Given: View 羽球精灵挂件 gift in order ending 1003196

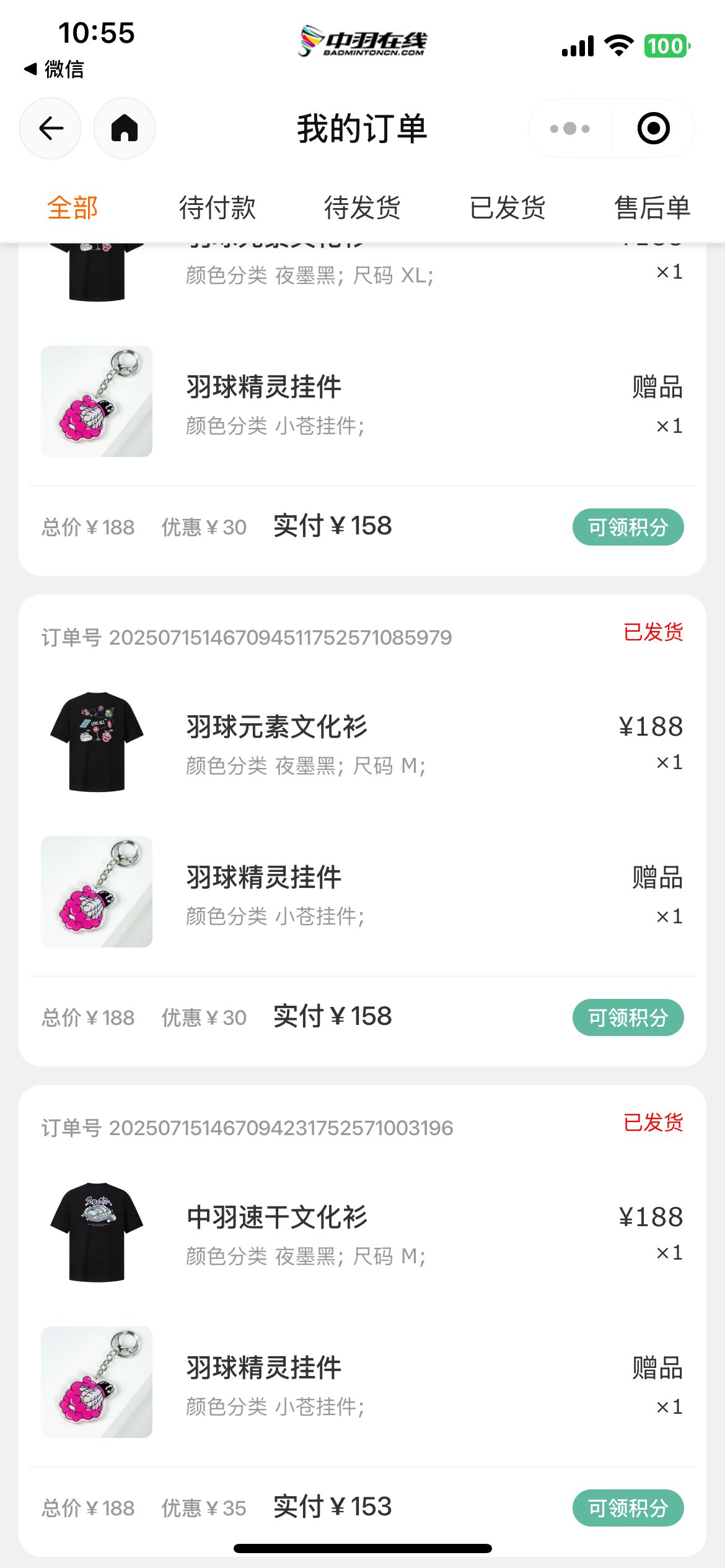Looking at the screenshot, I should [x=264, y=1368].
